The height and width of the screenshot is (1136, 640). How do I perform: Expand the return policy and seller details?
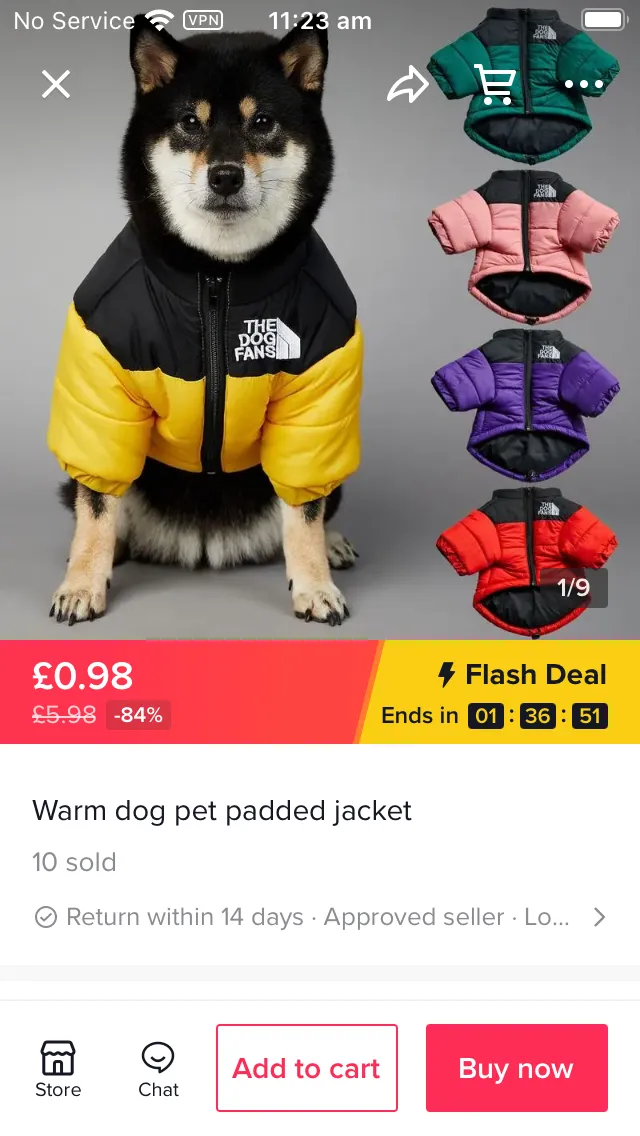click(599, 917)
